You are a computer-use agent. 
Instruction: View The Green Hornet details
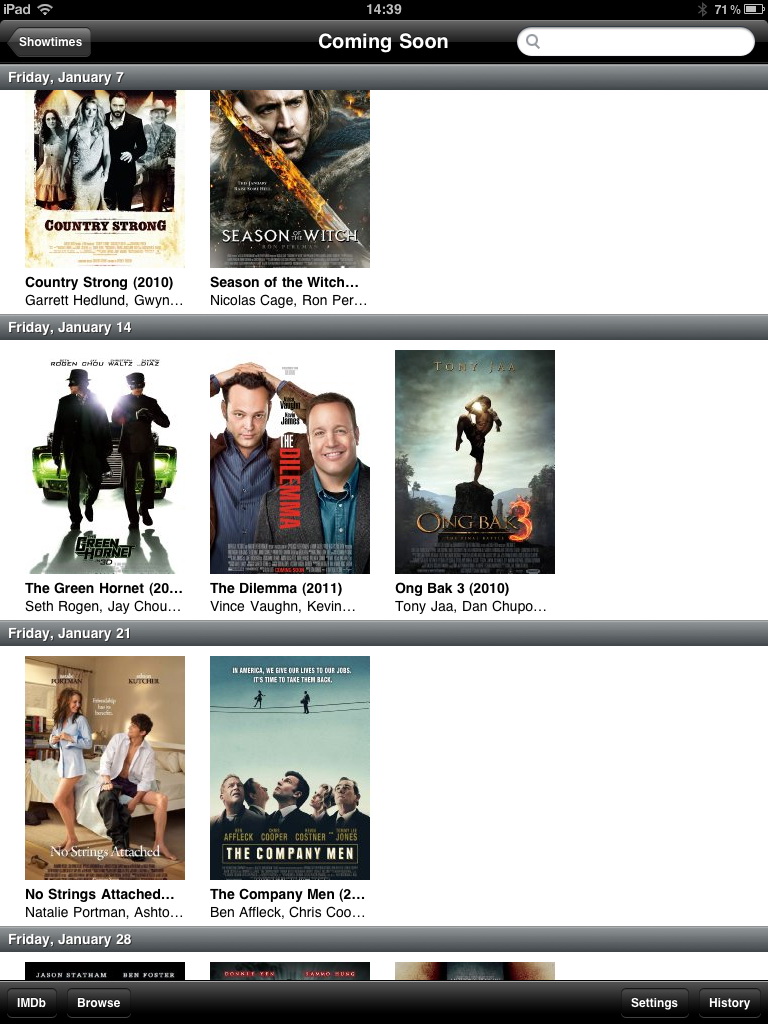(x=105, y=462)
